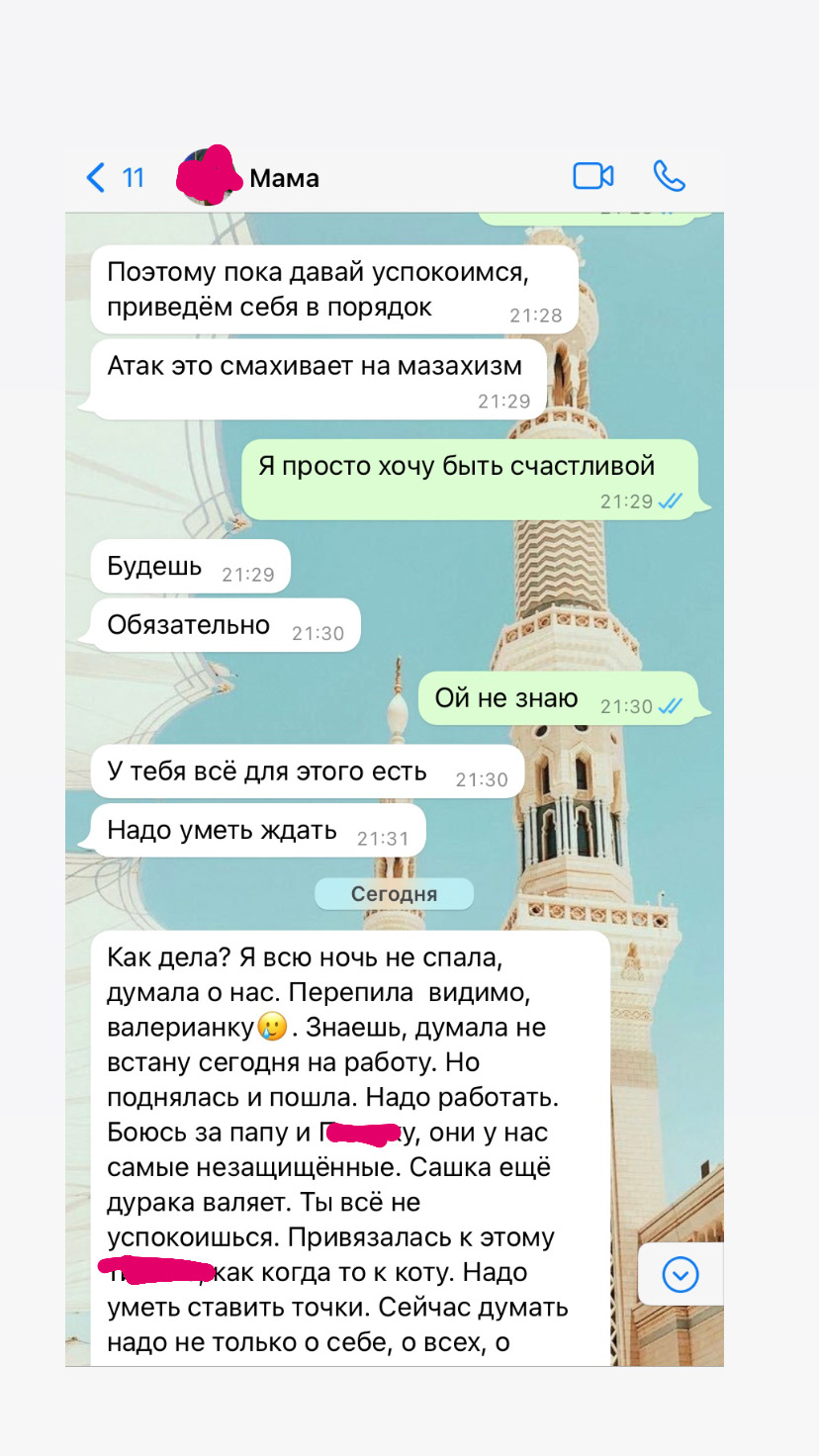This screenshot has height=1456, width=819.
Task: Open Мама's contact info
Action: 284,178
